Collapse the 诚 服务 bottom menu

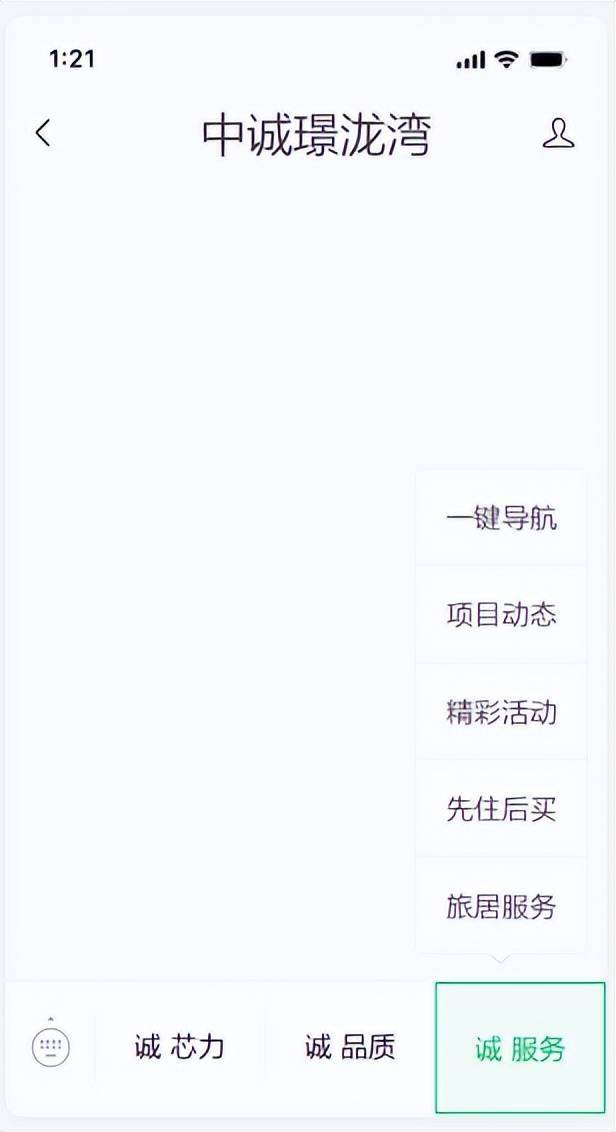520,1048
